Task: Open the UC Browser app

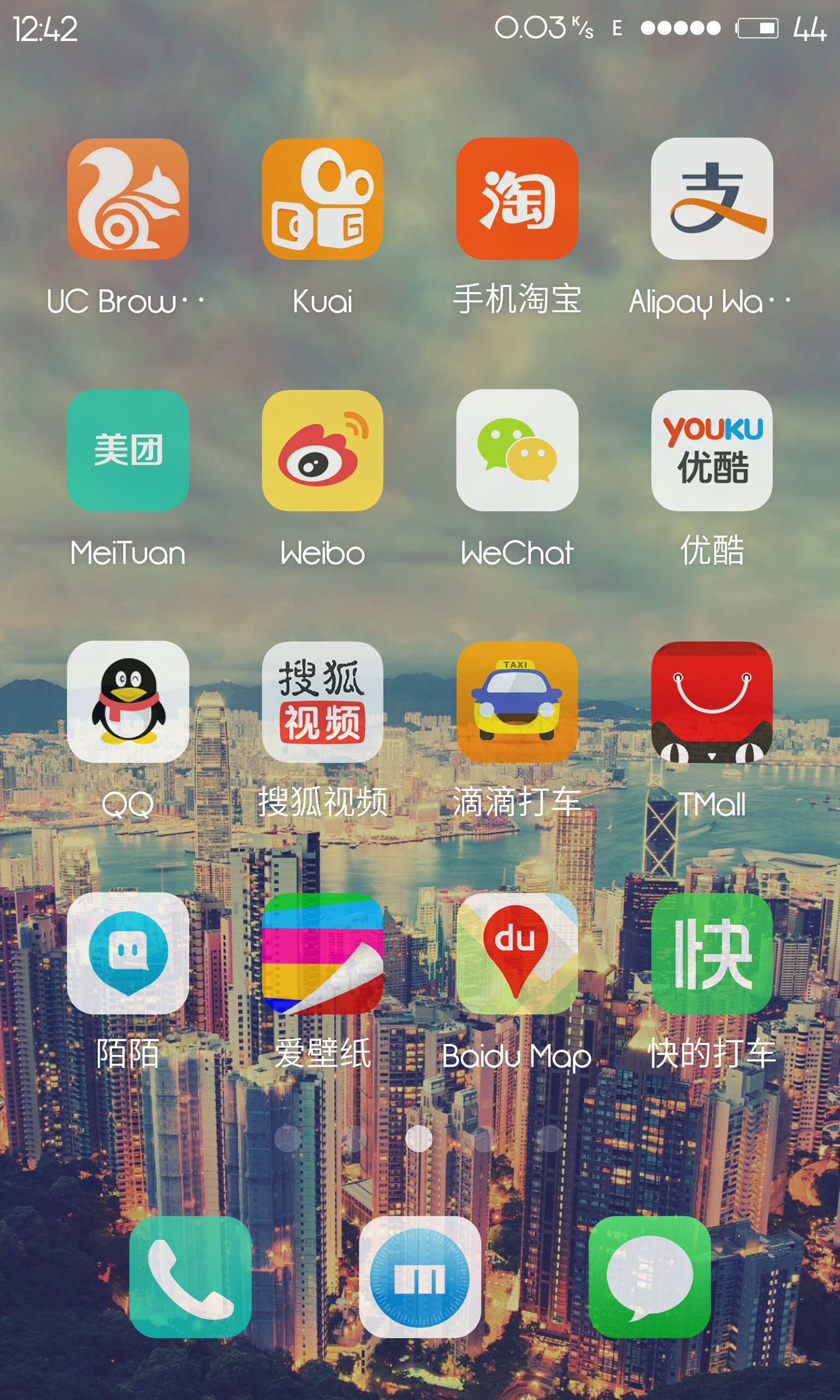Action: point(128,199)
